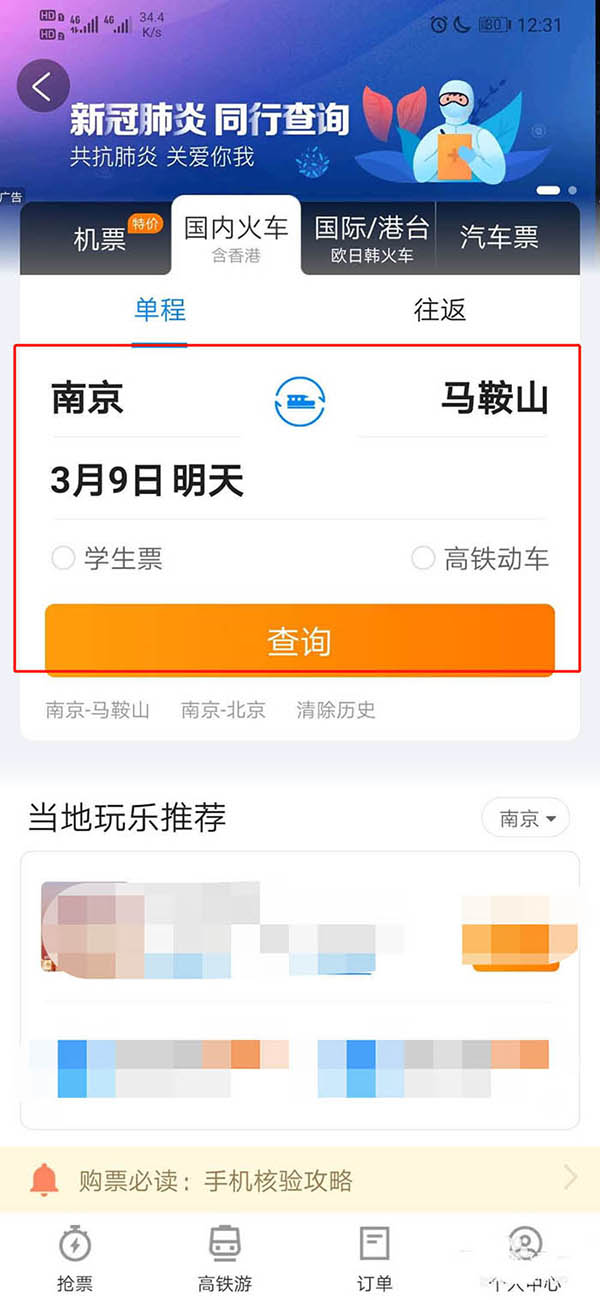The width and height of the screenshot is (600, 1300).
Task: Swap departure and arrival stations
Action: pos(300,401)
